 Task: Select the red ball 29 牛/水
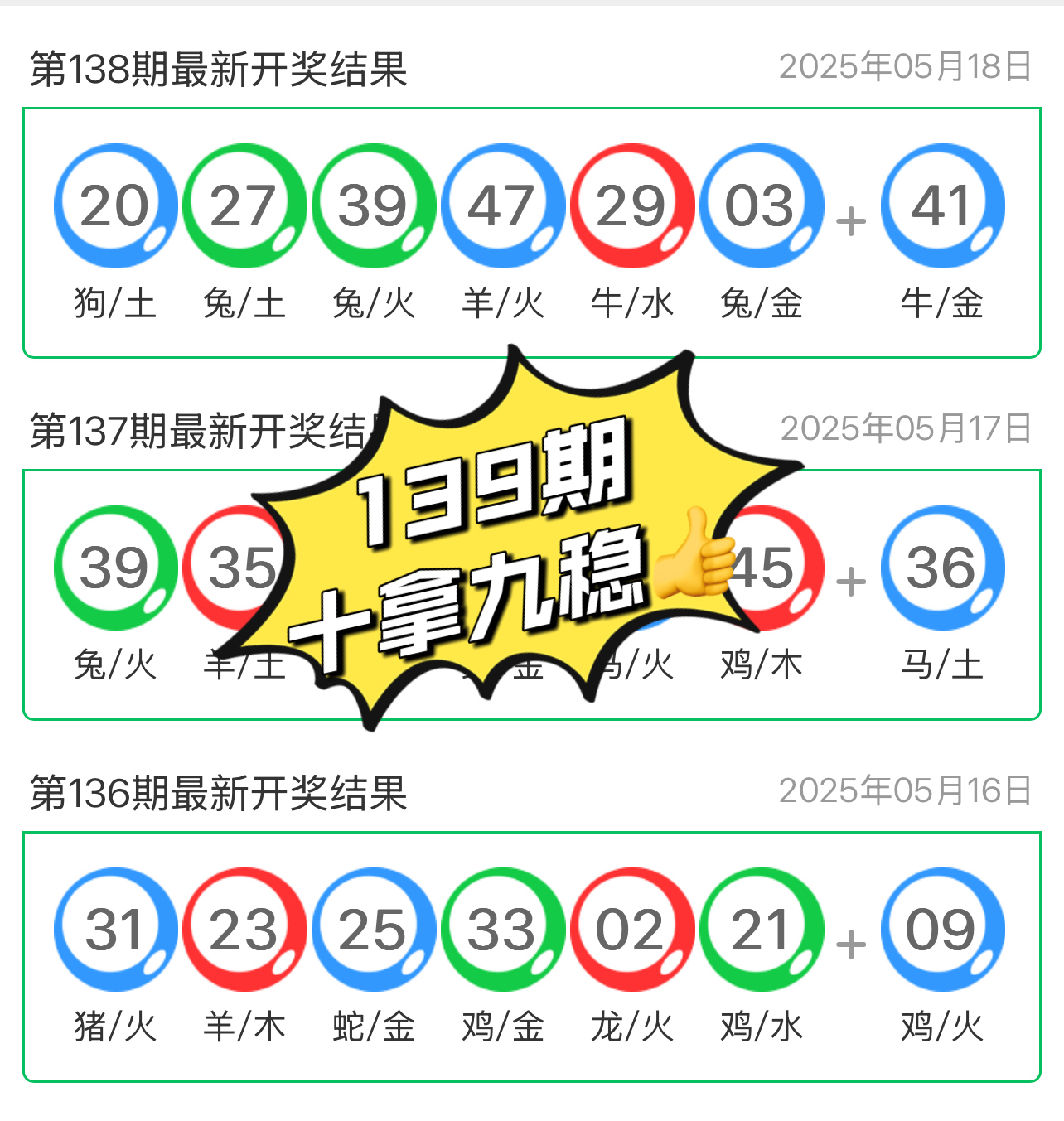click(x=632, y=205)
